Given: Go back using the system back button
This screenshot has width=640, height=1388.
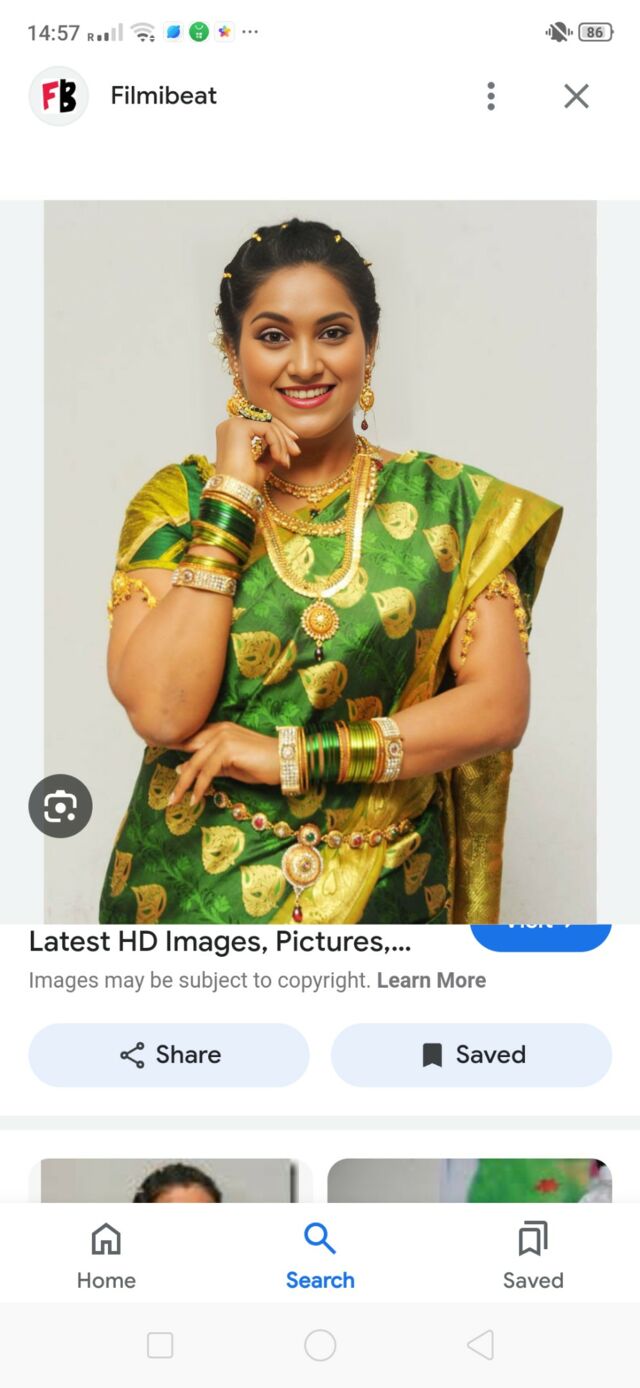Looking at the screenshot, I should [x=480, y=1345].
